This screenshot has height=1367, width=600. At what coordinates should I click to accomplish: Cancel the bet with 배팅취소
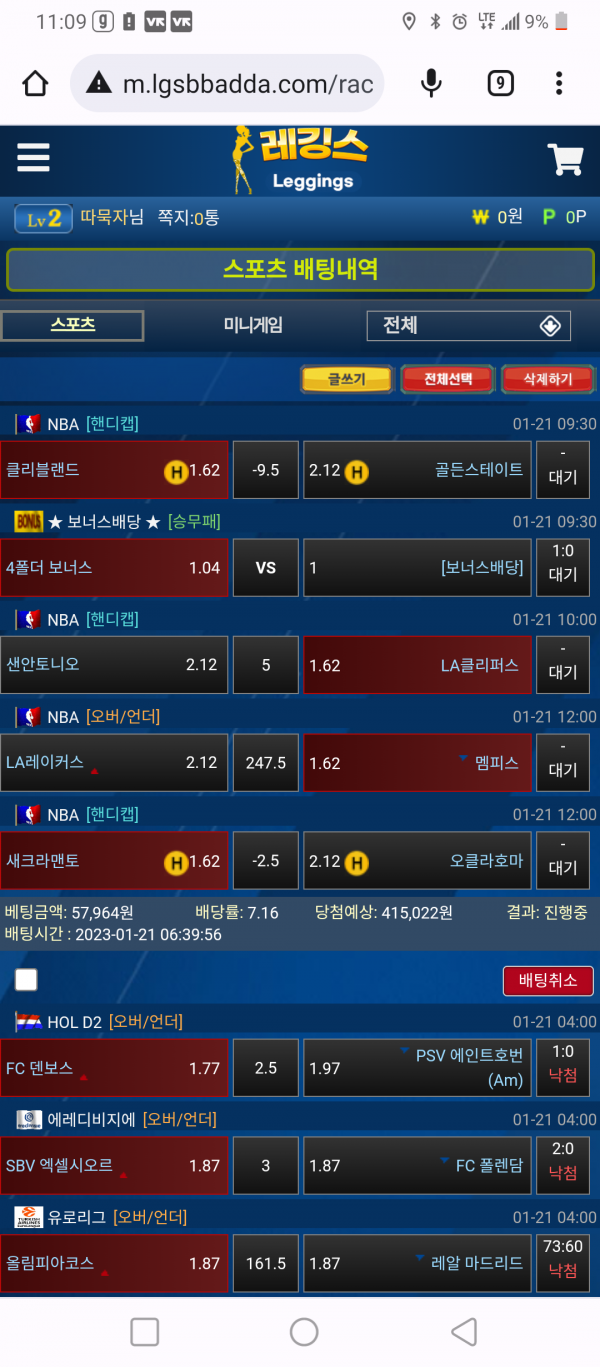click(x=547, y=980)
